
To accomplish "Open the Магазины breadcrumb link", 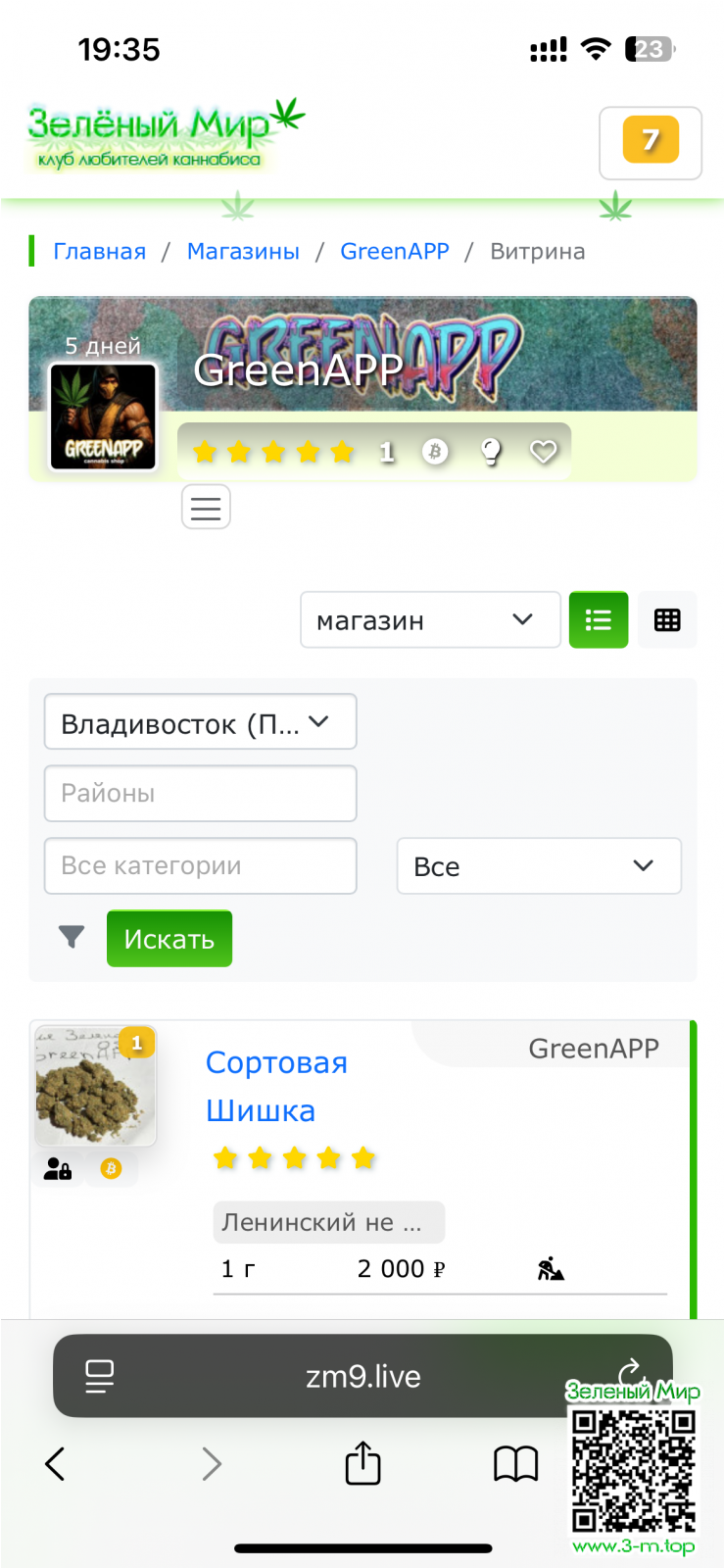I will point(243,252).
